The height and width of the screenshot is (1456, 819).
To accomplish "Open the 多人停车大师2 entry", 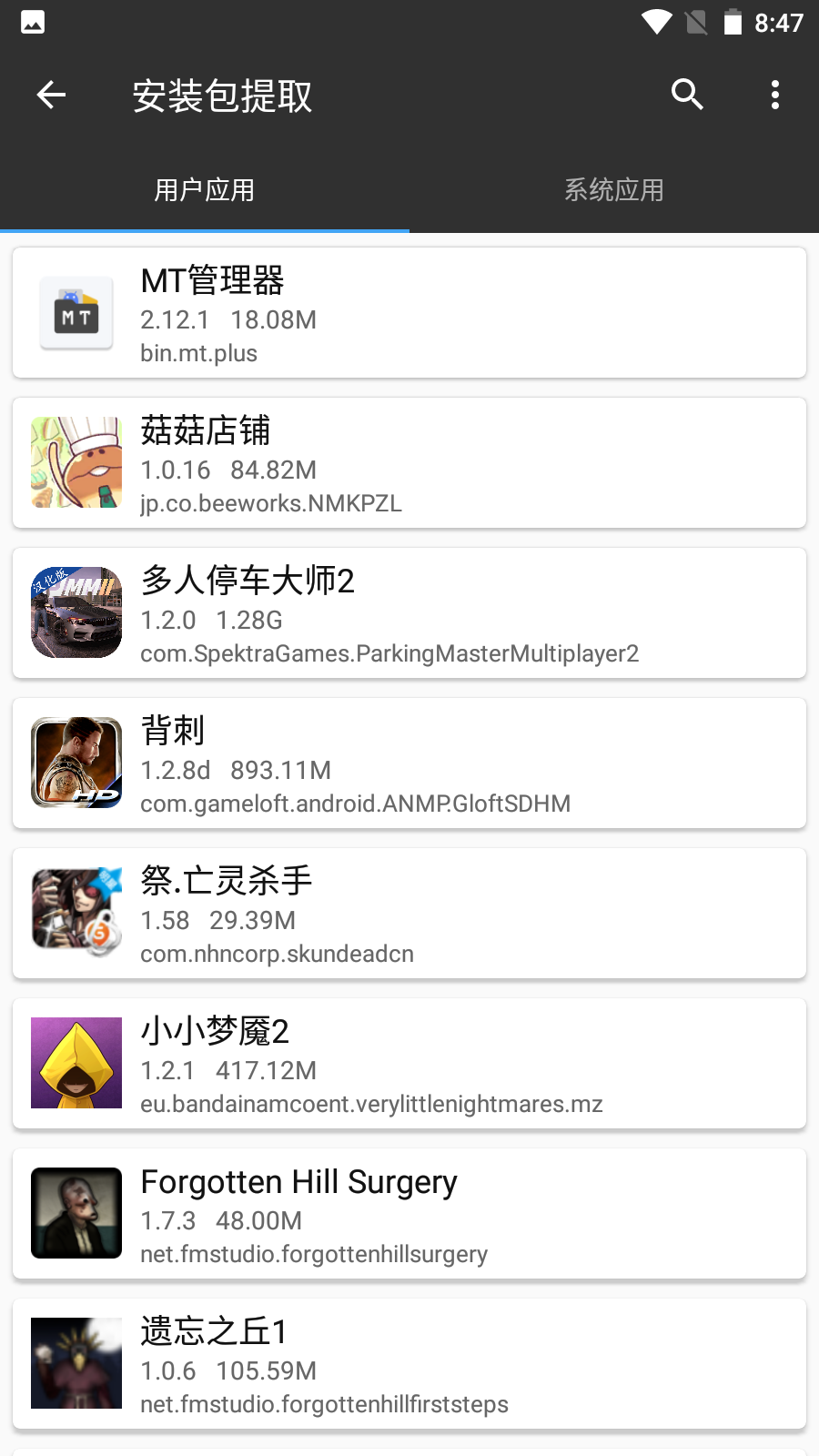I will [409, 613].
